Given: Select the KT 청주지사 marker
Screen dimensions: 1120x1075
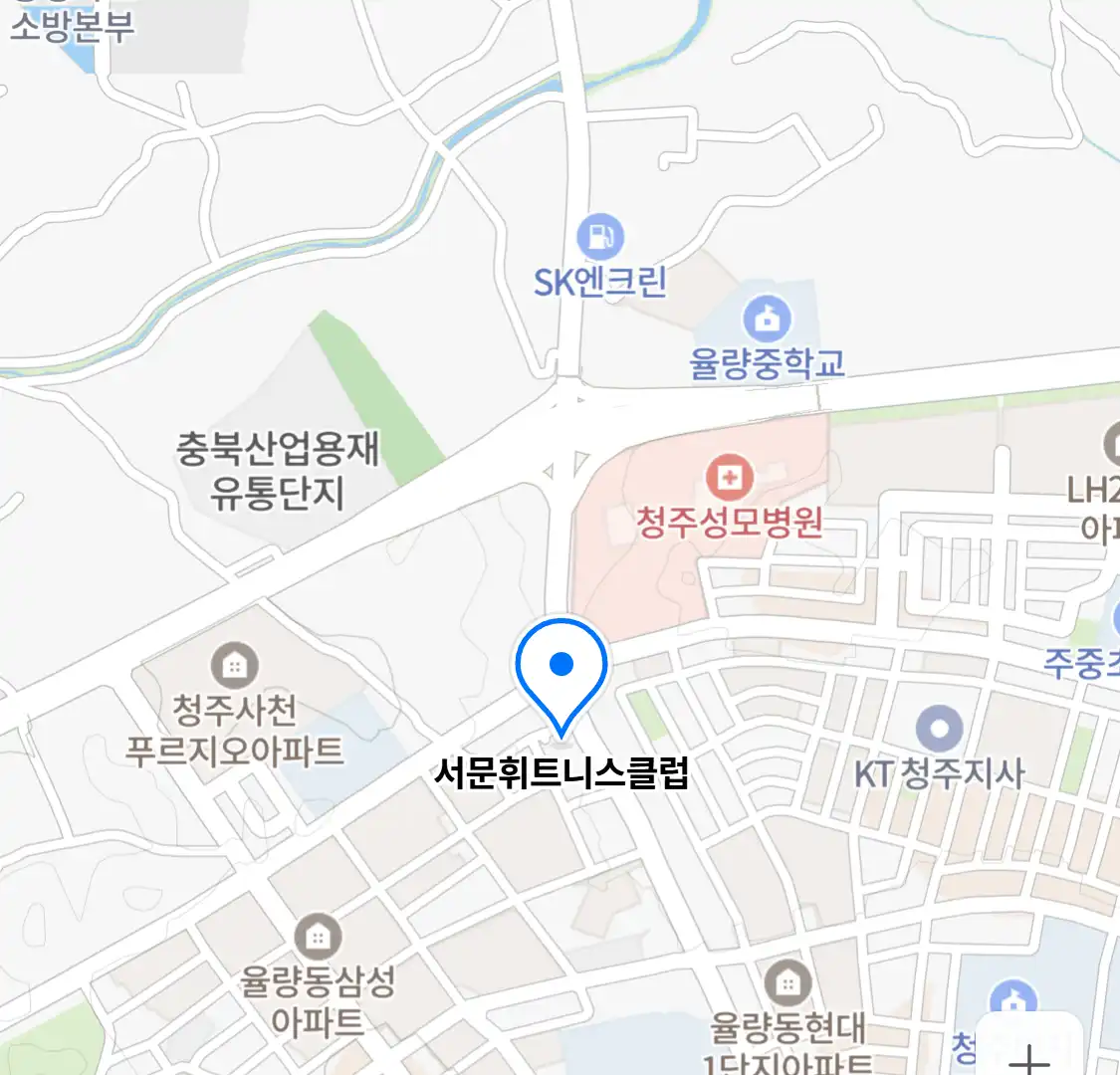Looking at the screenshot, I should tap(939, 729).
